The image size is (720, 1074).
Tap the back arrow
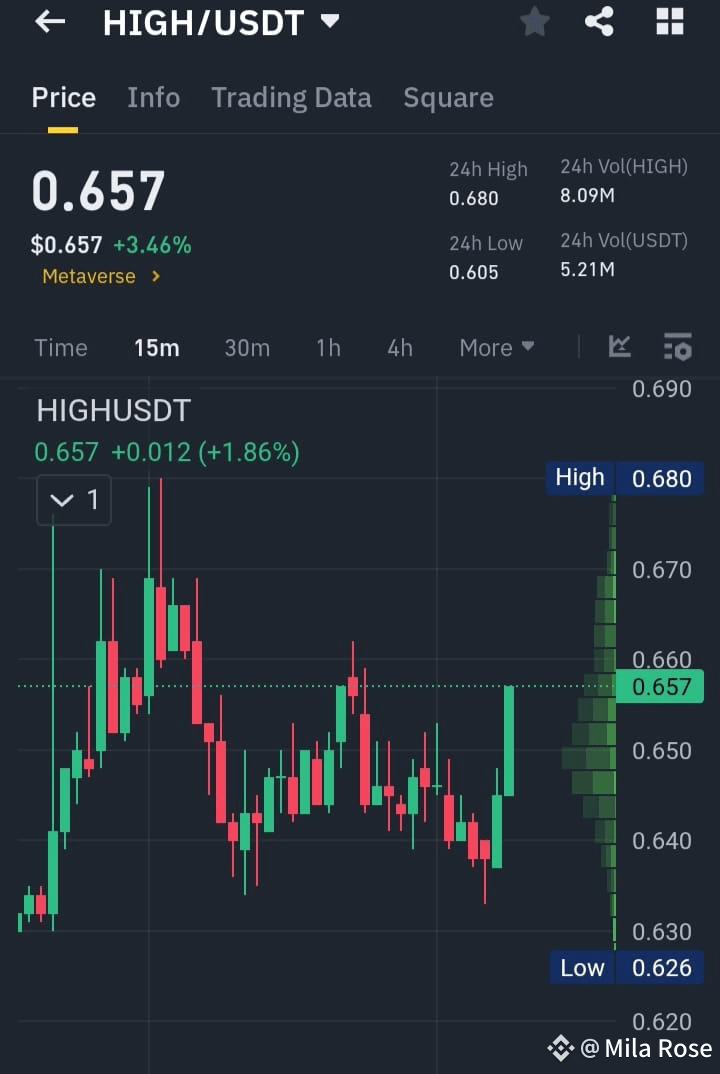pos(49,22)
